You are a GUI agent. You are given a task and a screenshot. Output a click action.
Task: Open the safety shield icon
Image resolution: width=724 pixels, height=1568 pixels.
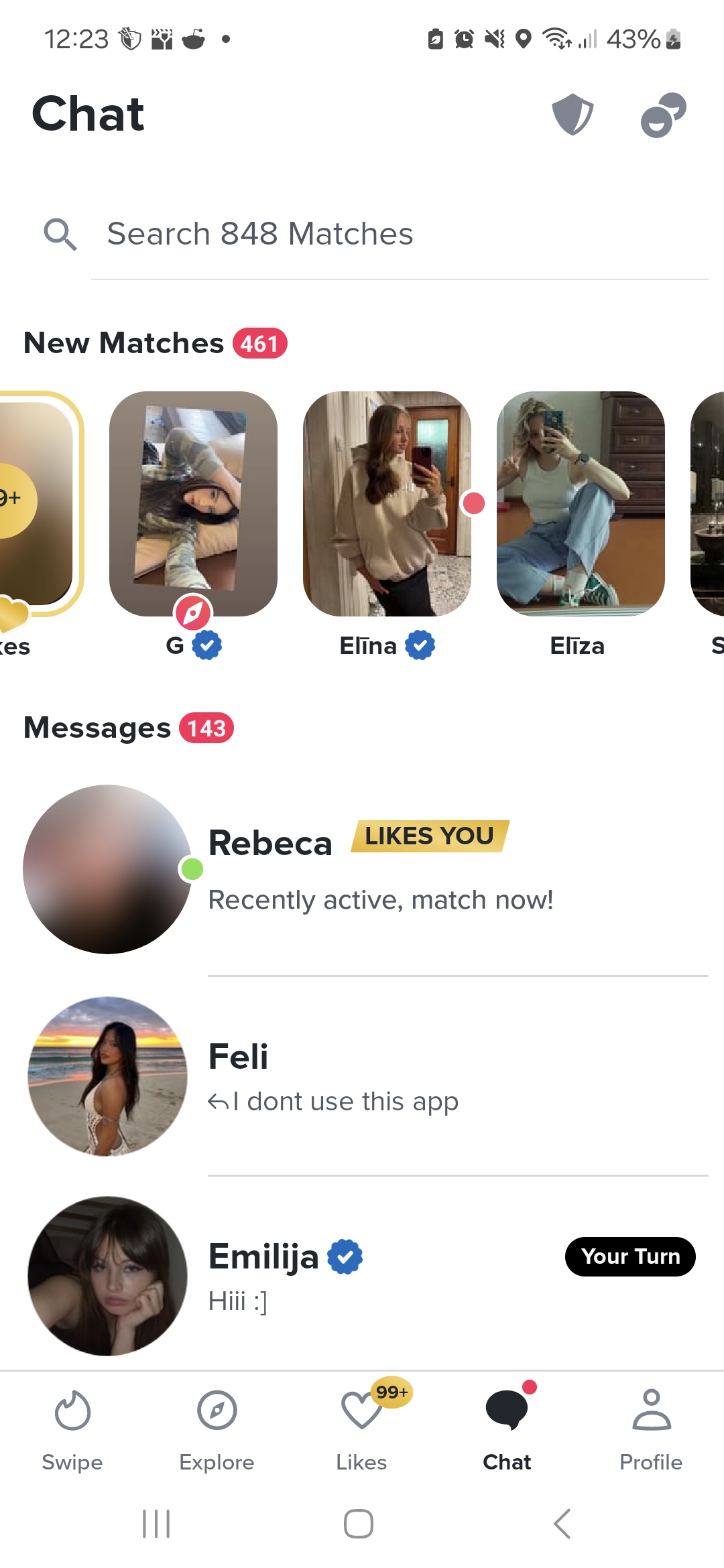pos(572,115)
